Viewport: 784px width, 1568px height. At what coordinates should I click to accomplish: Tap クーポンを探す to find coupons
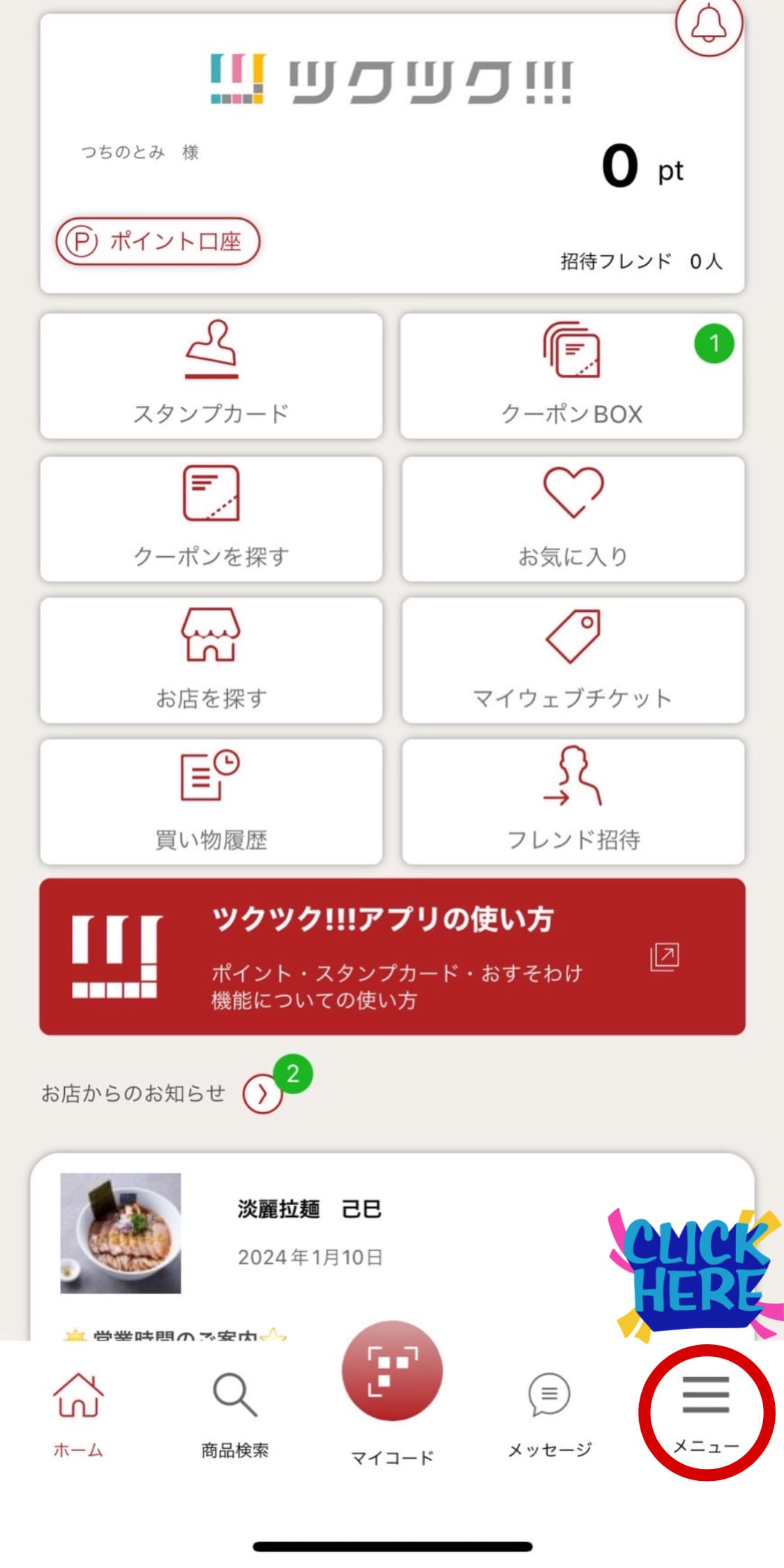coord(211,519)
